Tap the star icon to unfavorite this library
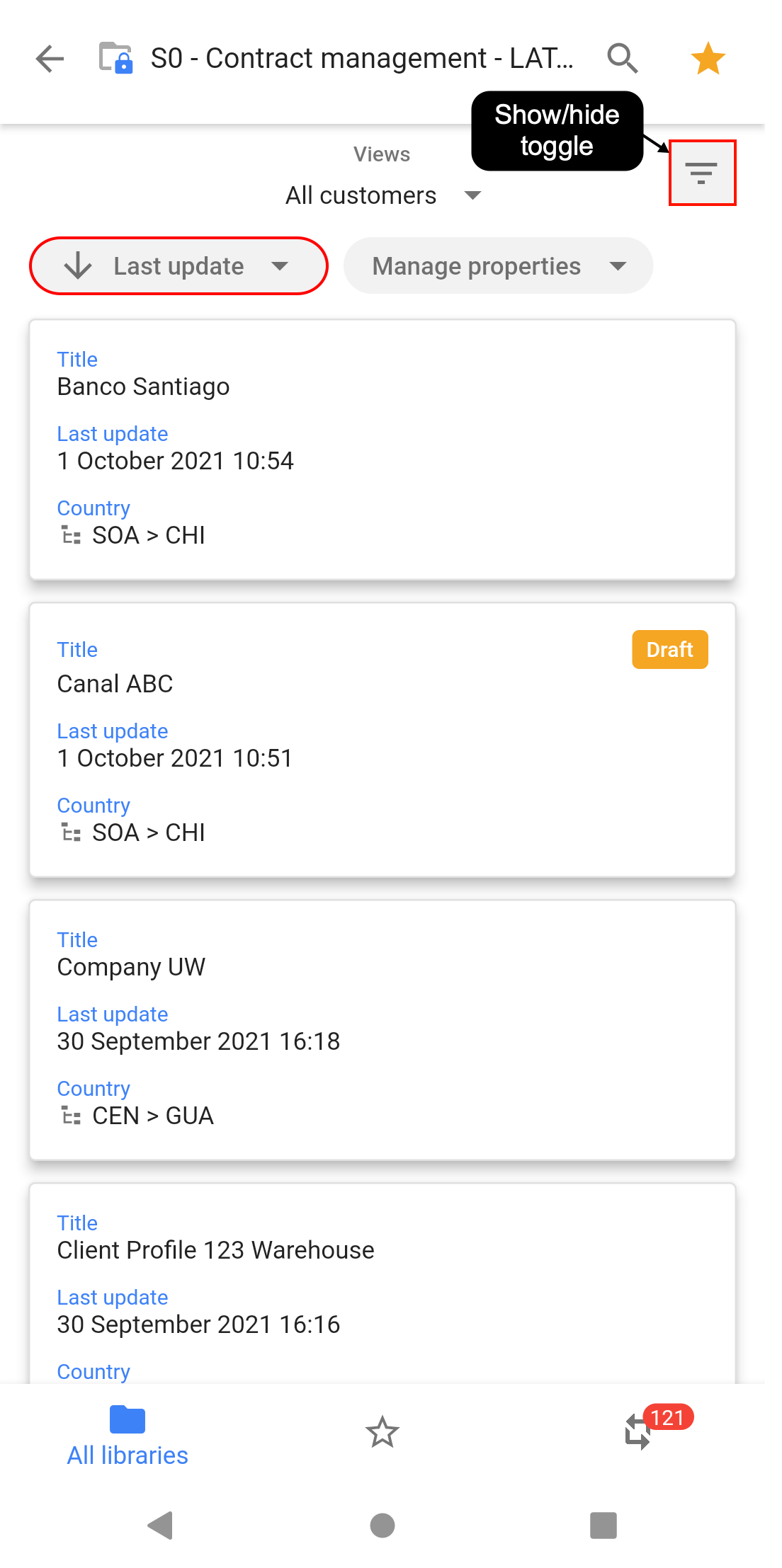Screen dimensions: 782x1568 coord(707,58)
